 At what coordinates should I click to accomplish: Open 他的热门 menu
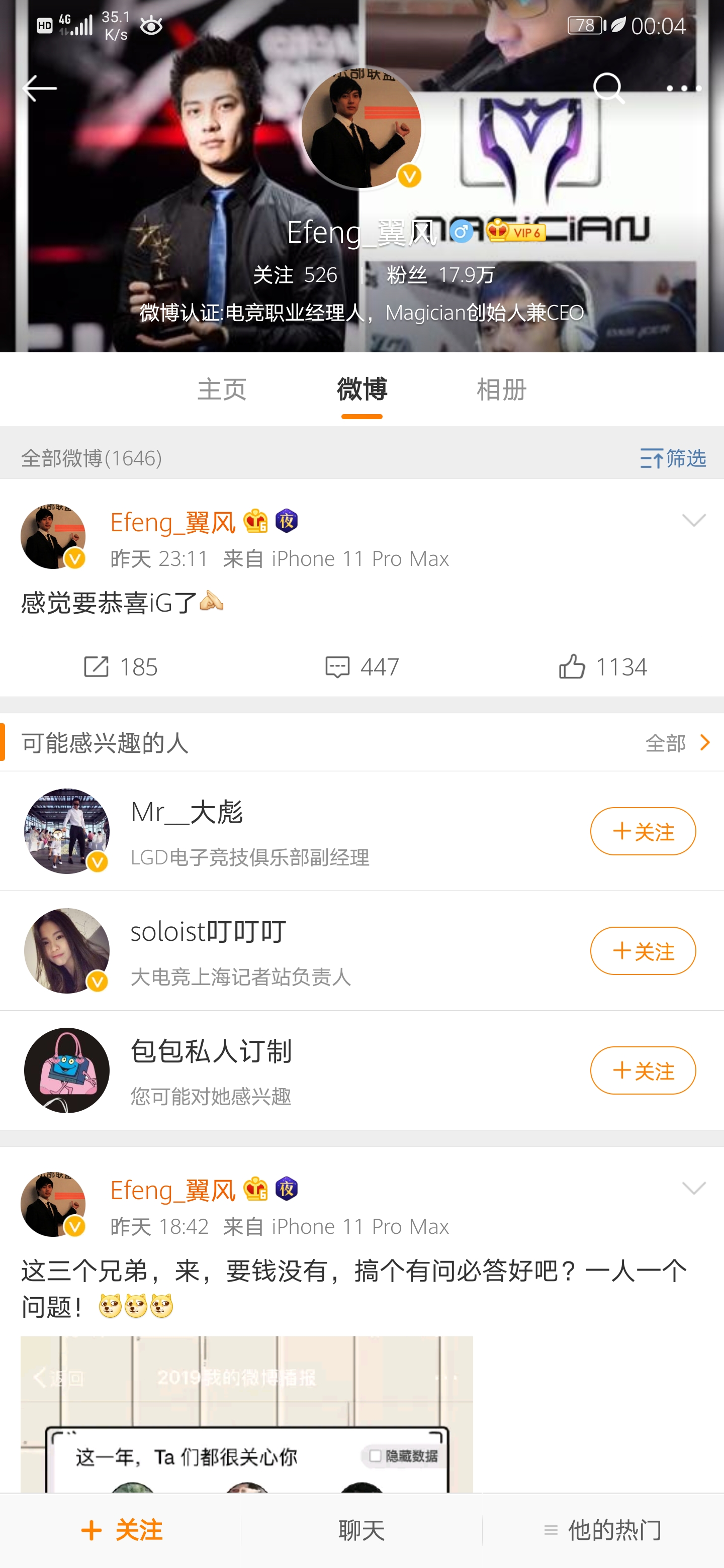tap(603, 1530)
